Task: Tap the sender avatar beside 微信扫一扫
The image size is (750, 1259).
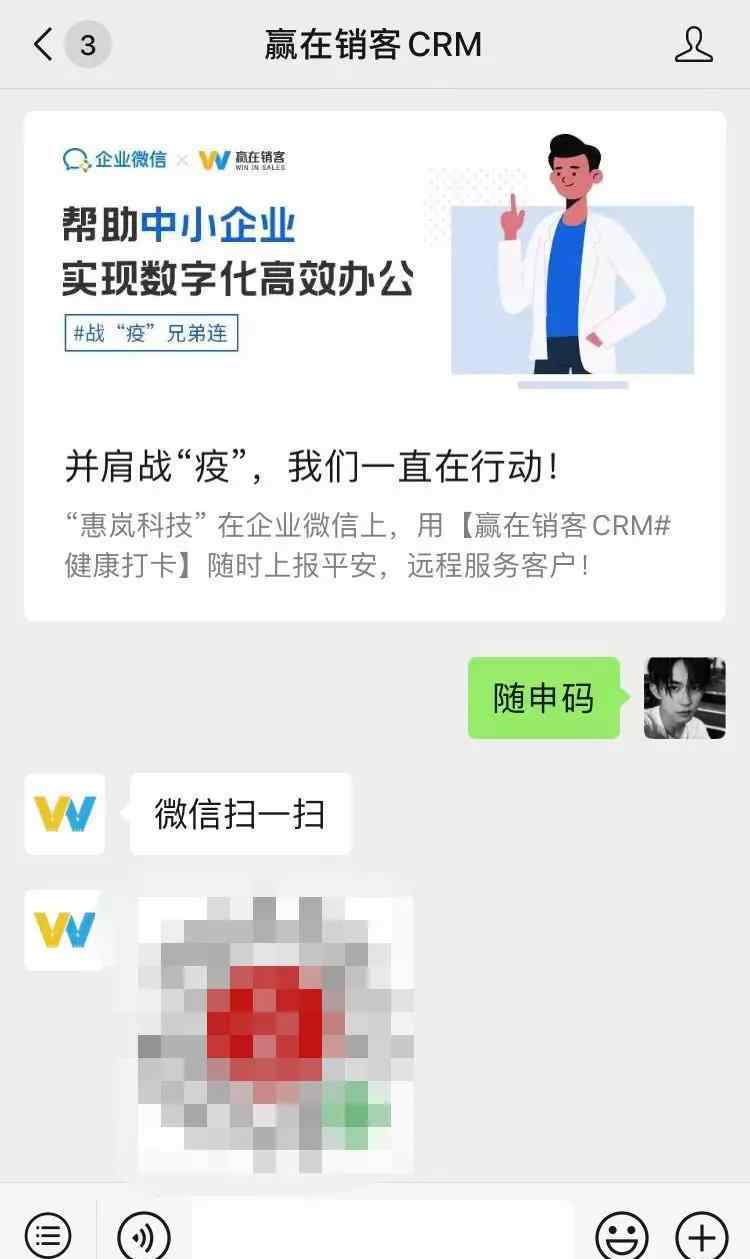Action: pyautogui.click(x=65, y=814)
